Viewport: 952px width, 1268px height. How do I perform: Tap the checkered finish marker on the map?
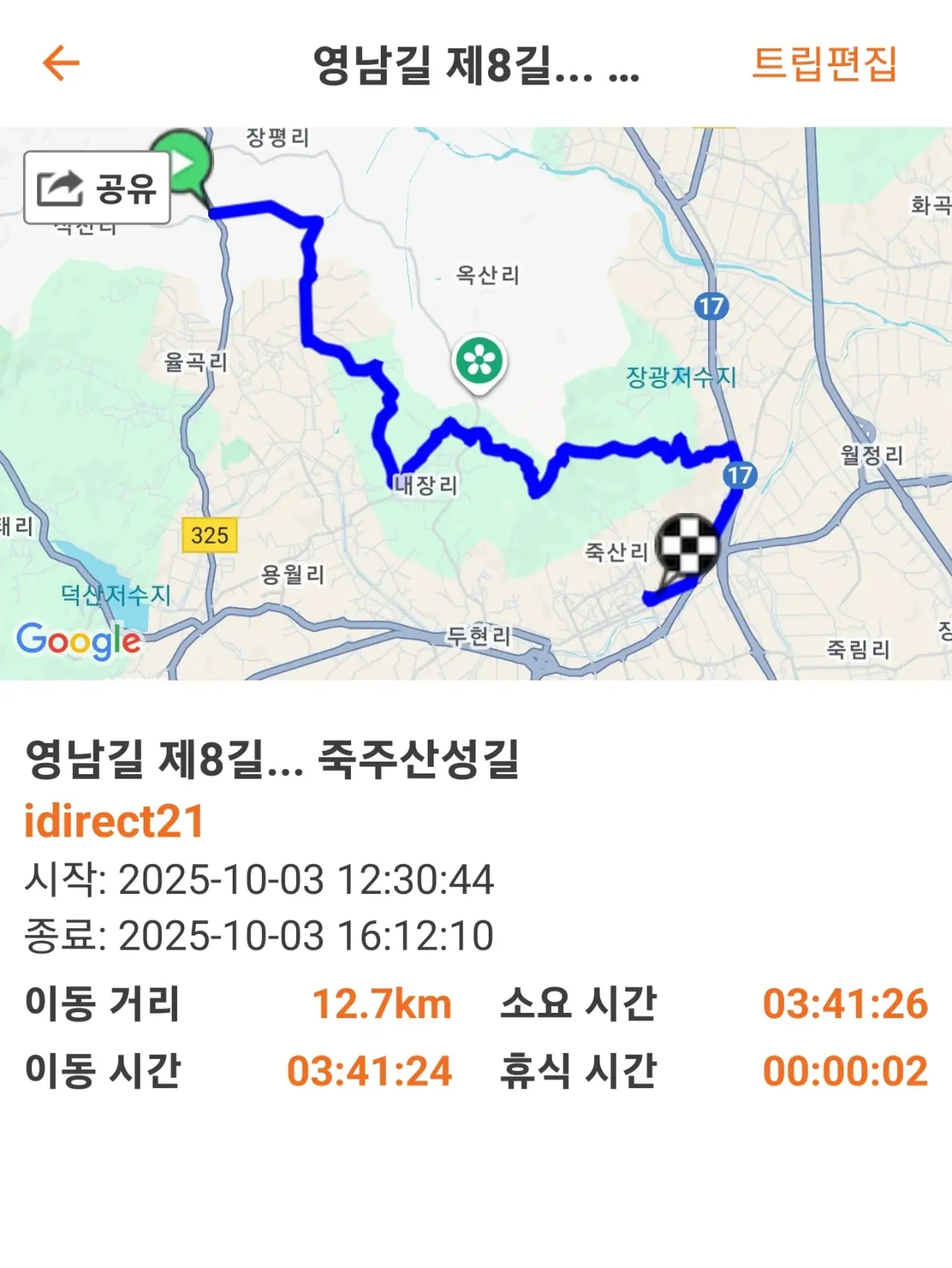687,544
